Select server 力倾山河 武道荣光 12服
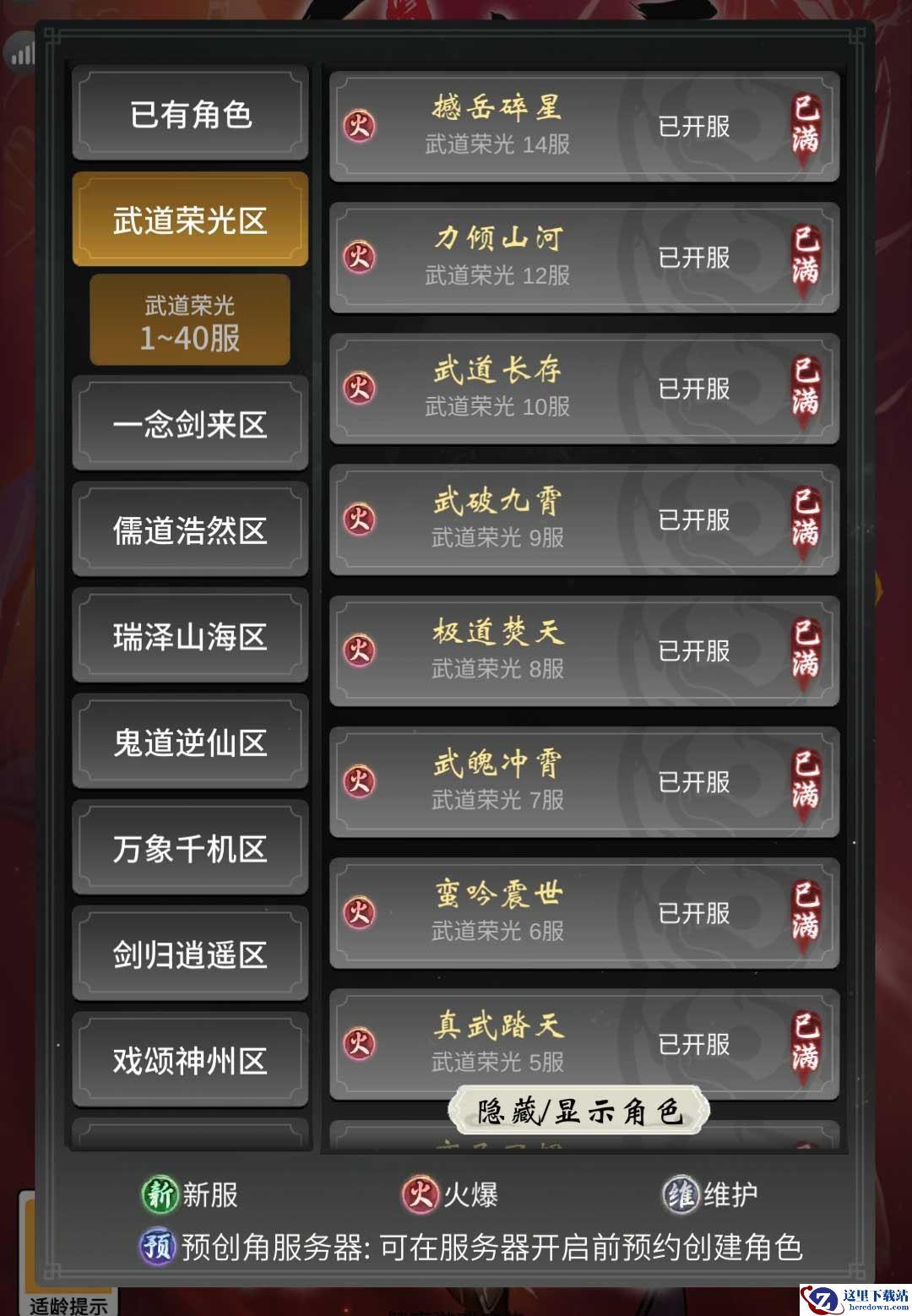912x1316 pixels. (584, 258)
